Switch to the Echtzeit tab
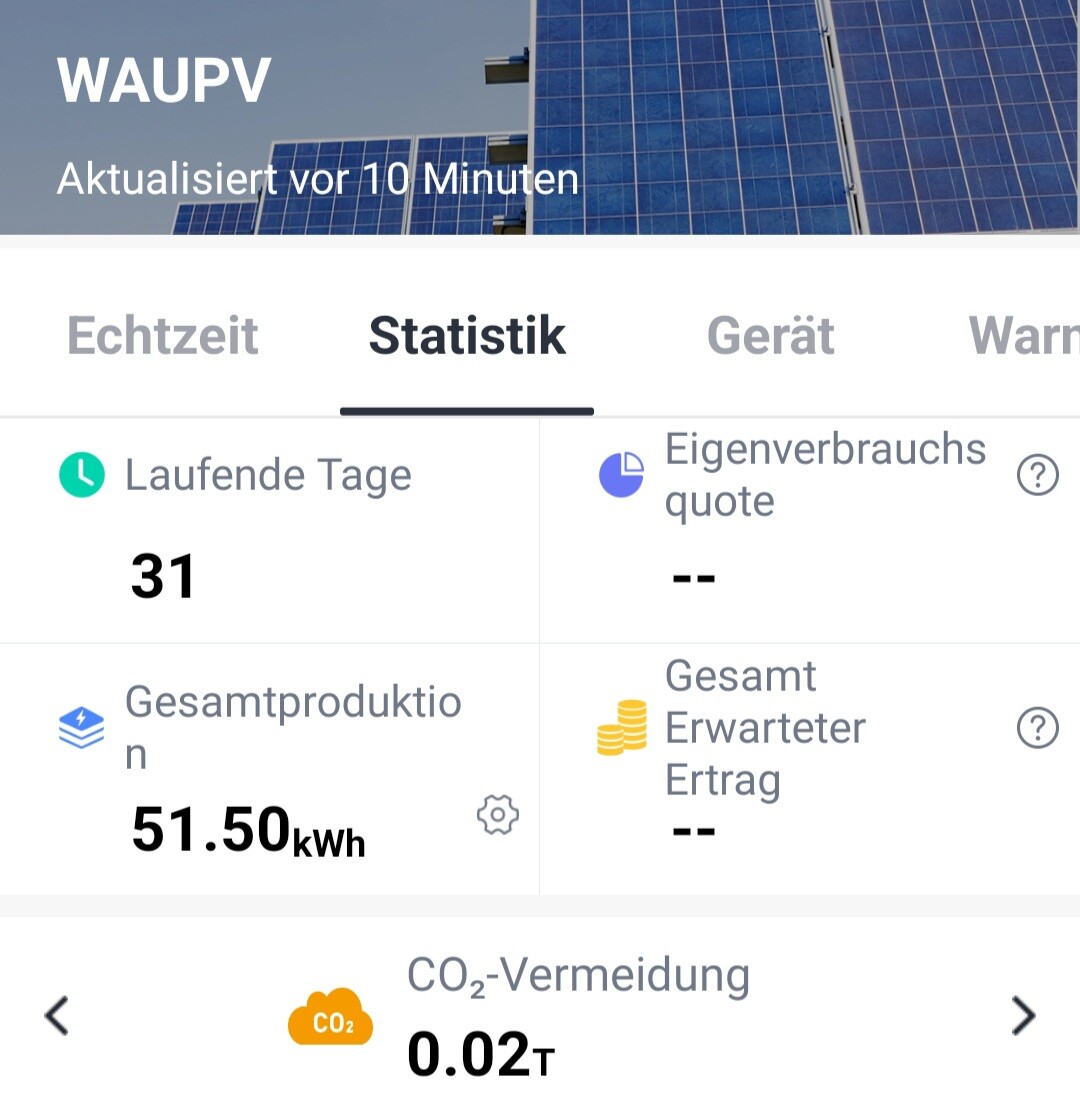Screen dimensions: 1080x1113 [x=163, y=336]
